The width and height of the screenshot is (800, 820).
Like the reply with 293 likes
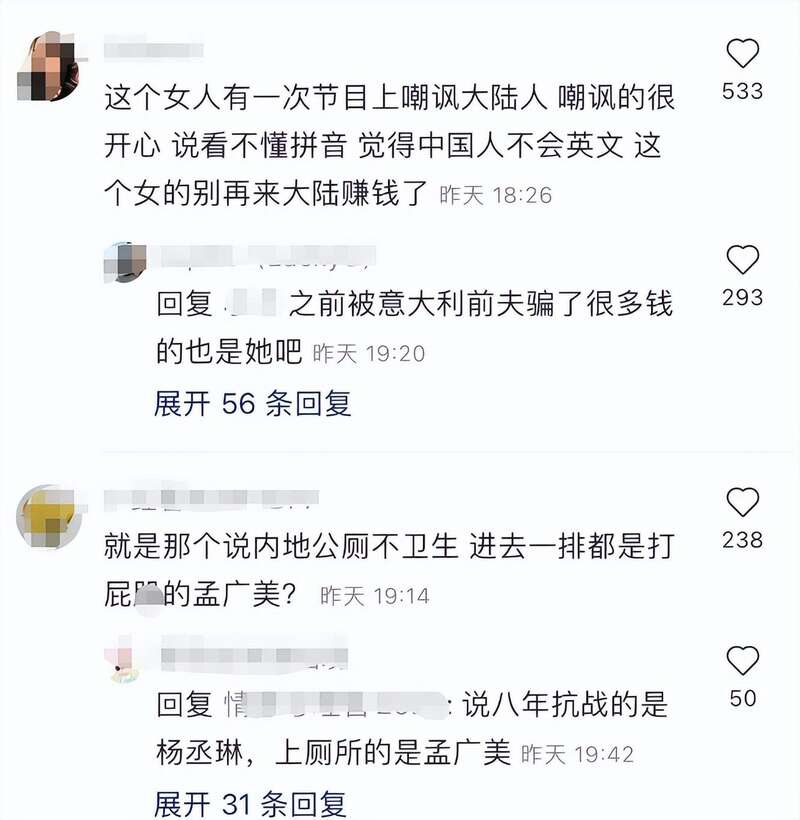[x=742, y=260]
